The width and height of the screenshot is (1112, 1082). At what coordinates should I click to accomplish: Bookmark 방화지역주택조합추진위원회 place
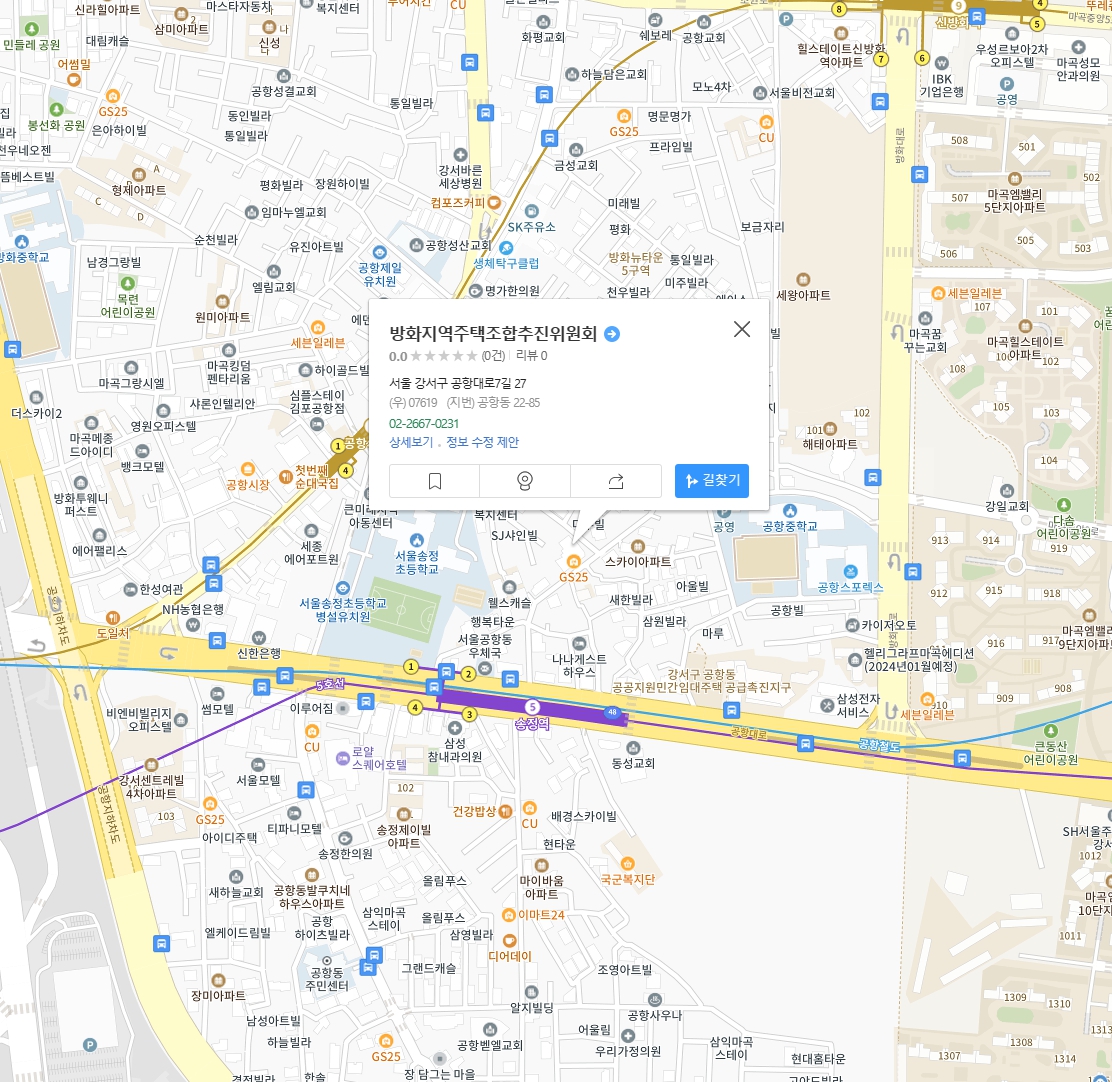tap(434, 481)
